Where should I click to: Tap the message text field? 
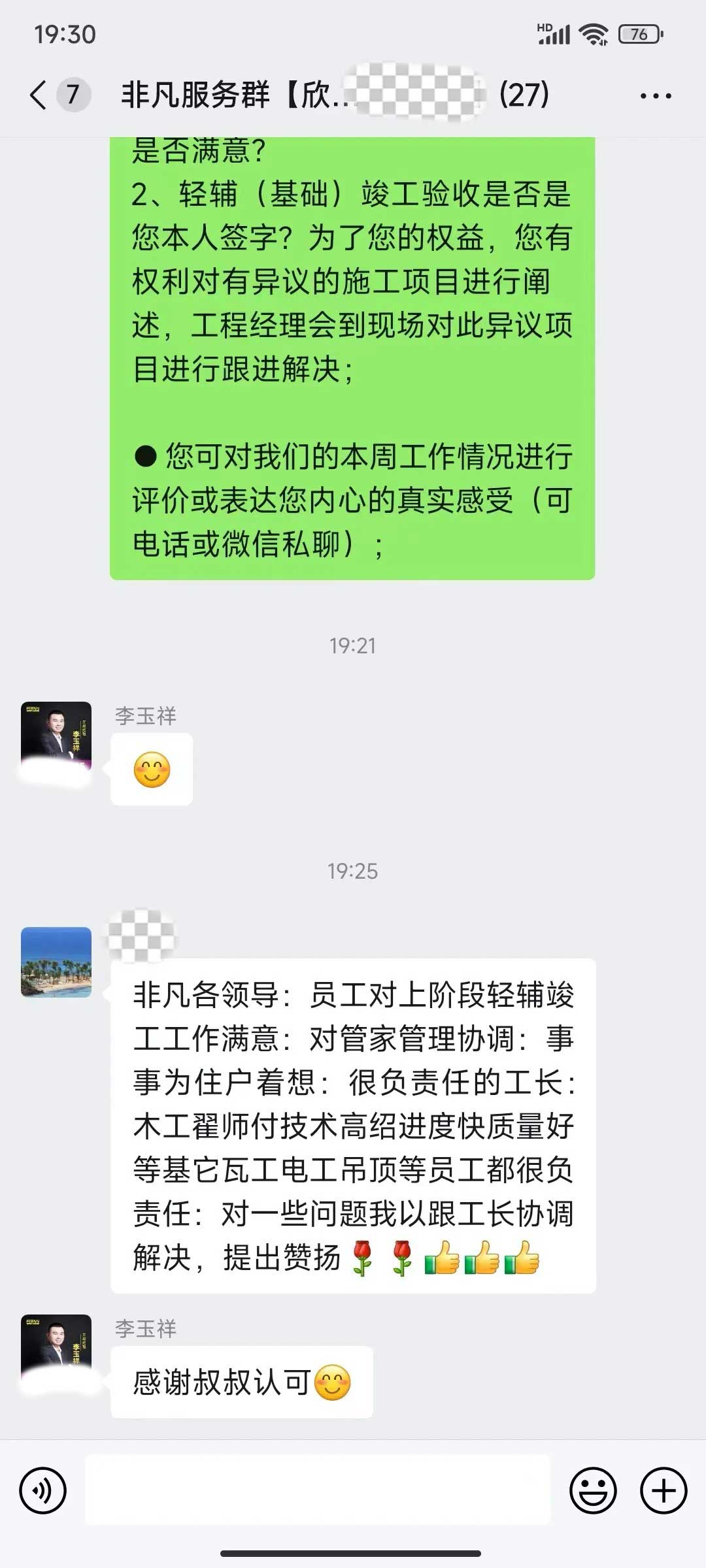pyautogui.click(x=318, y=1490)
